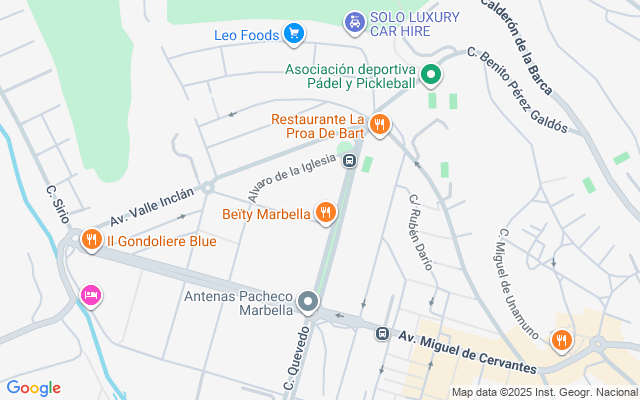Tap restaurant pin near C. Miguel de Unamuno
Image resolution: width=640 pixels, height=400 pixels.
click(562, 341)
